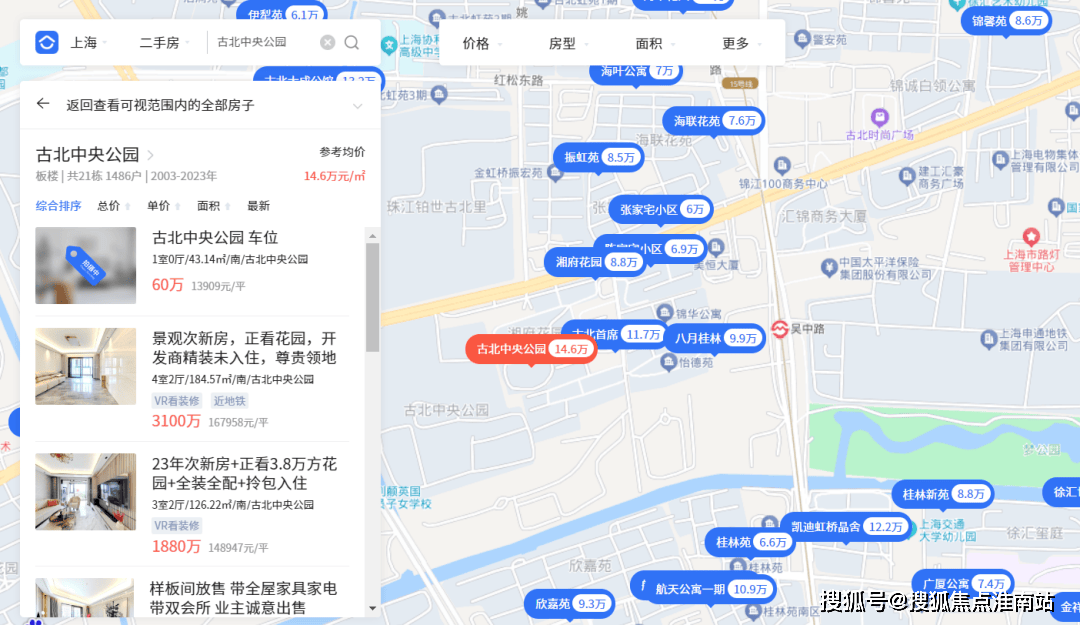Open the 房型 filter dropdown

(x=568, y=44)
